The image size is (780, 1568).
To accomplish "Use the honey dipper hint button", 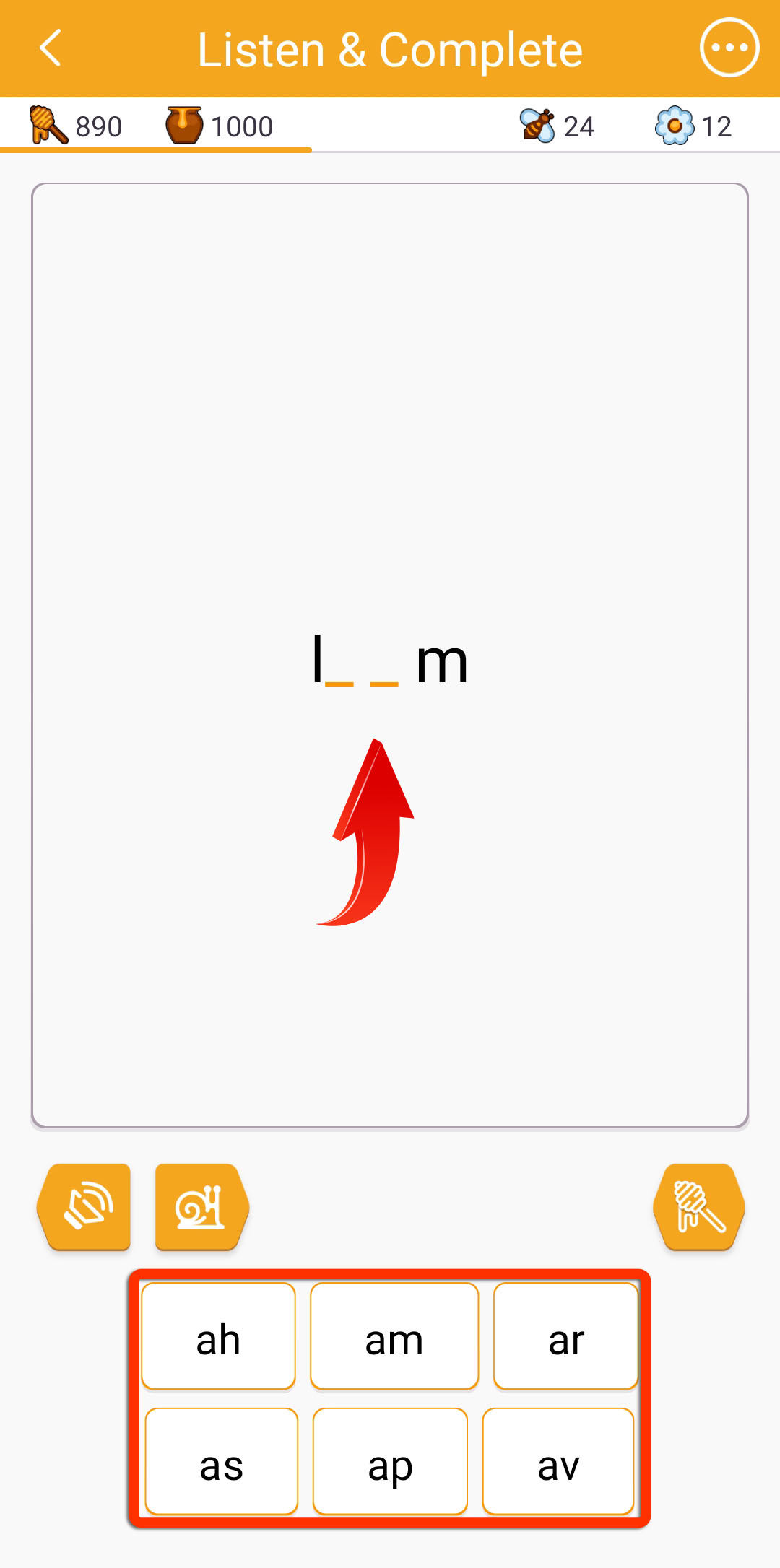I will (698, 1207).
